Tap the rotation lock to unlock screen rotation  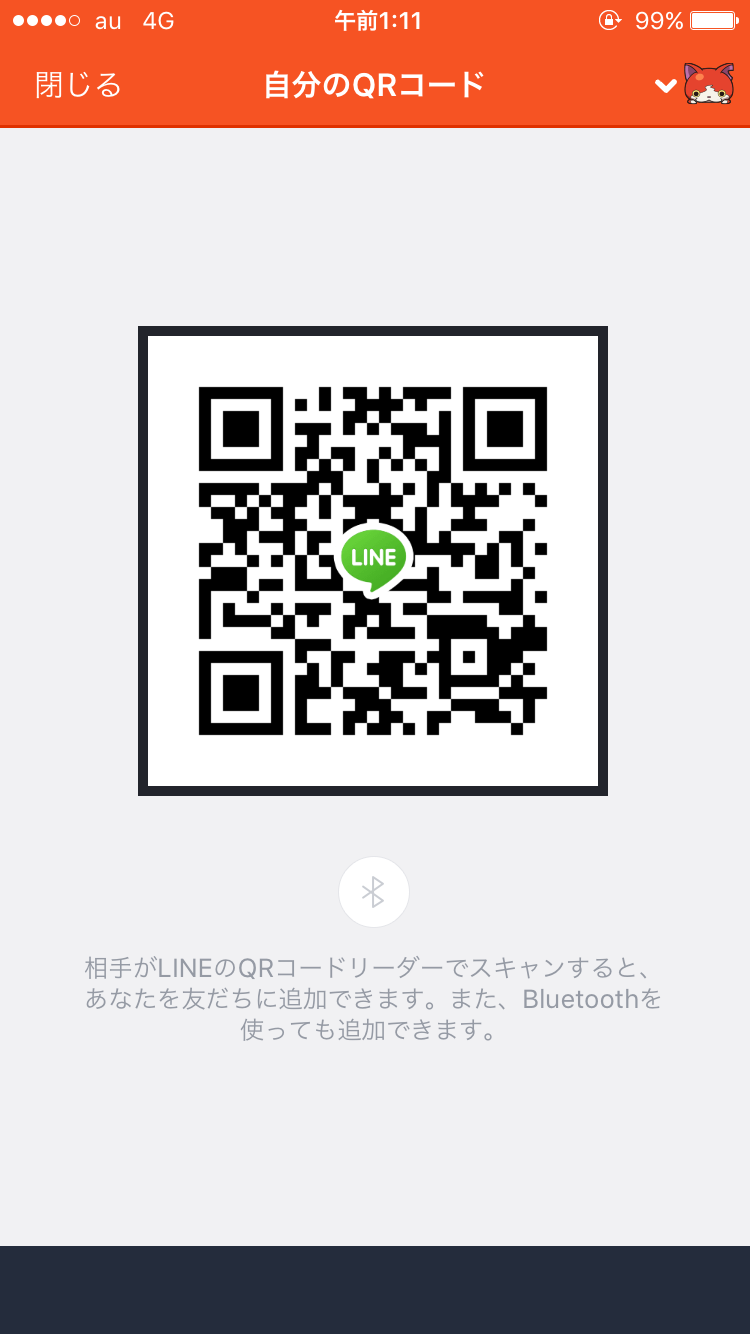click(610, 20)
